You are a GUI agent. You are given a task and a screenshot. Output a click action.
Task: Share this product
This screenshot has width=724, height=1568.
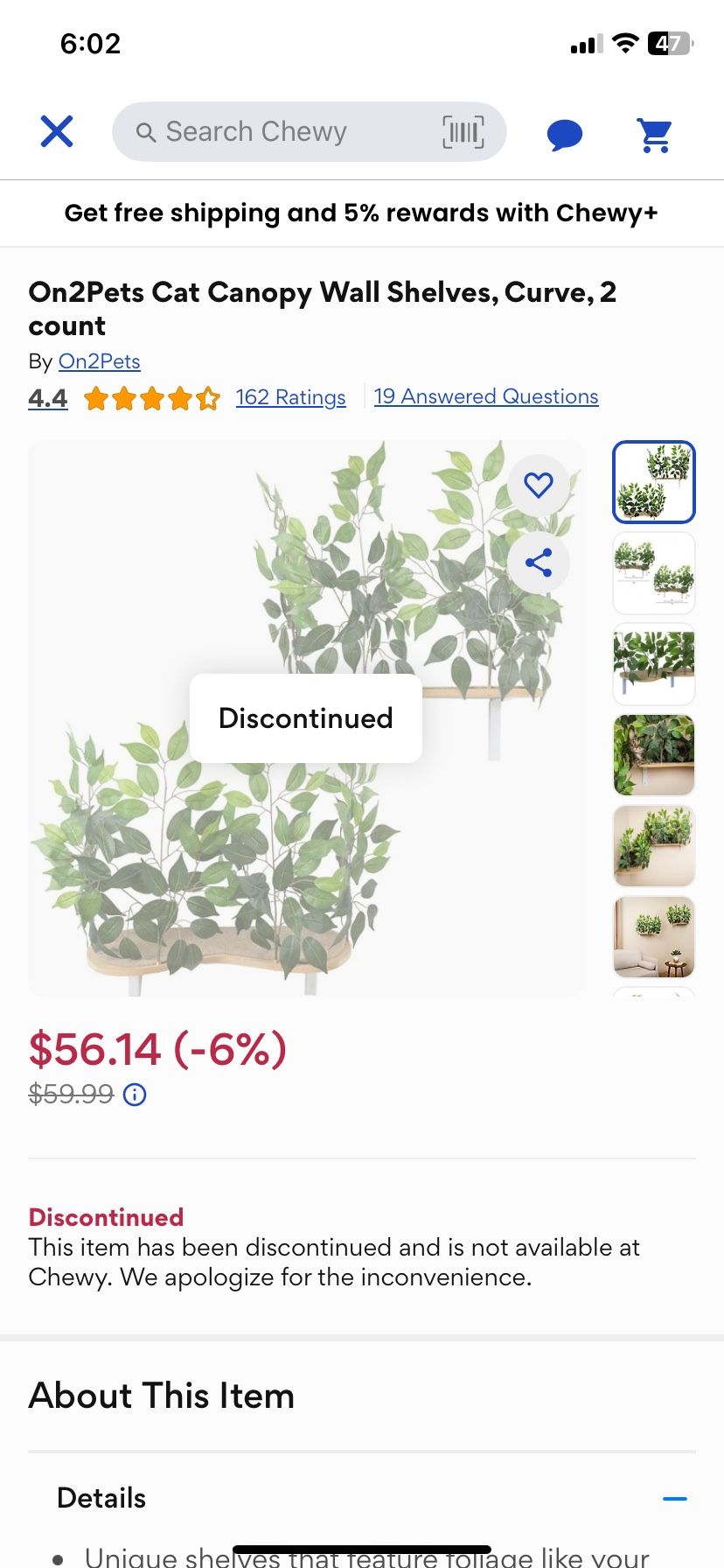(539, 563)
